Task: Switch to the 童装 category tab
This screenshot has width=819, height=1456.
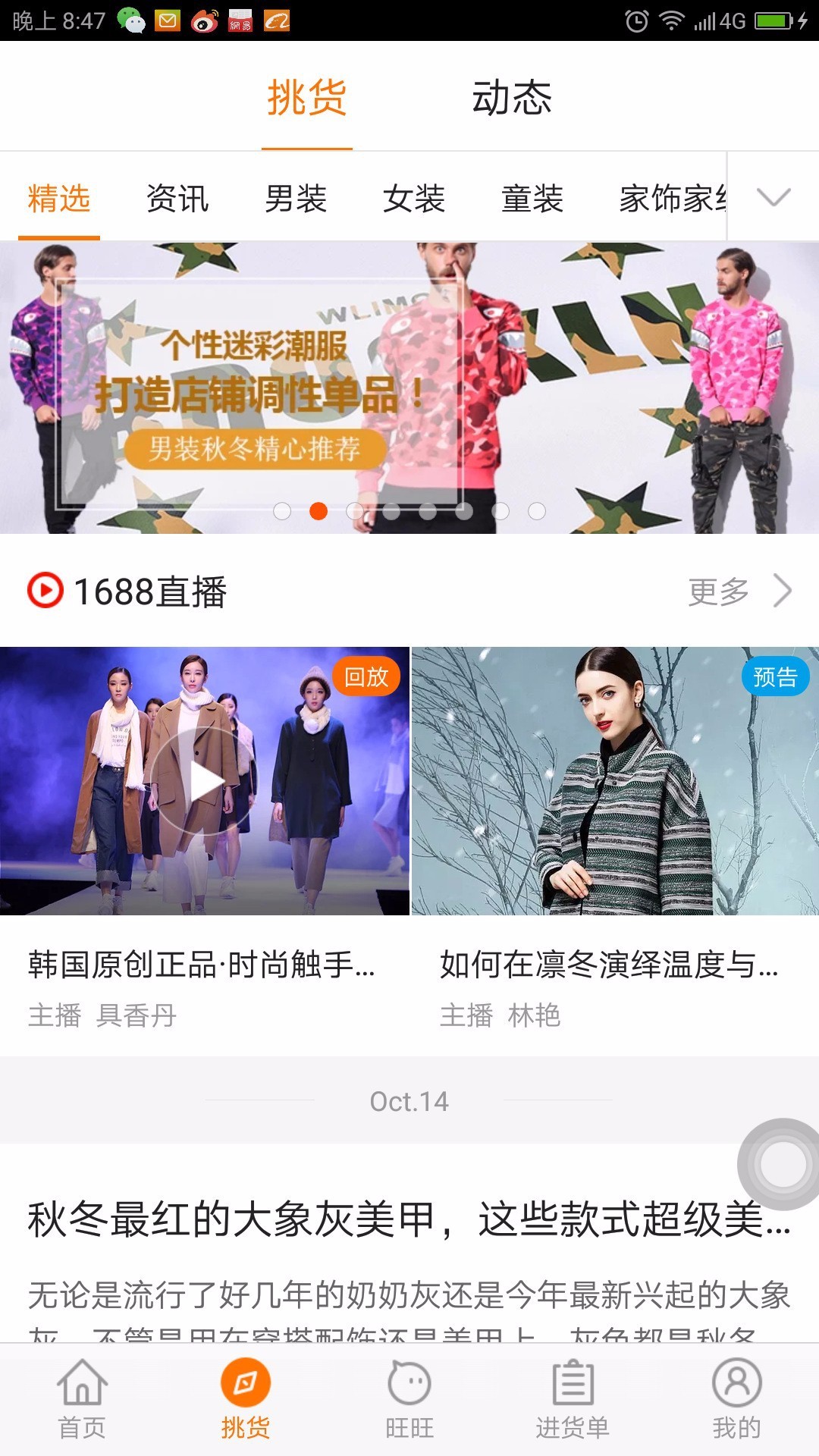Action: 532,199
